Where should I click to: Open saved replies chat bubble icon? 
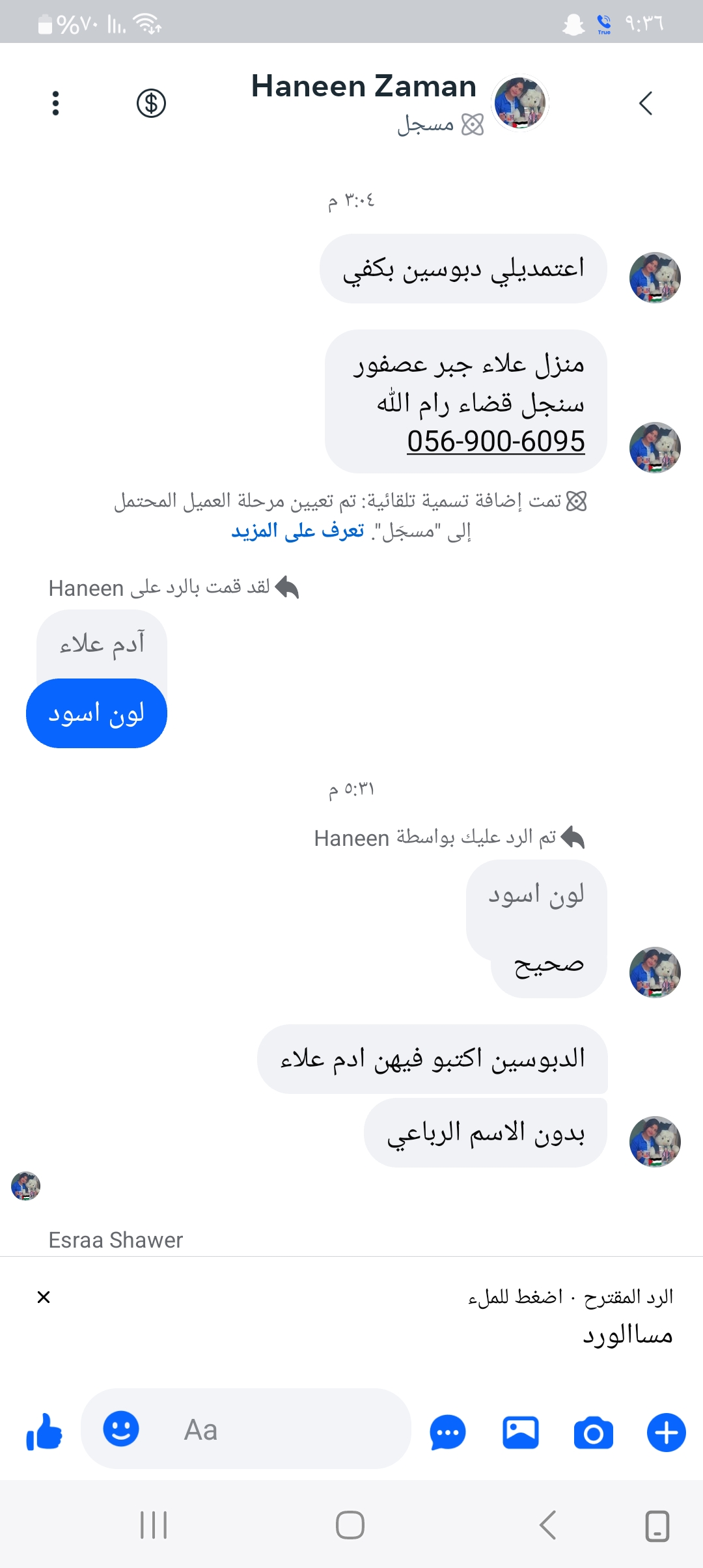tap(448, 1433)
